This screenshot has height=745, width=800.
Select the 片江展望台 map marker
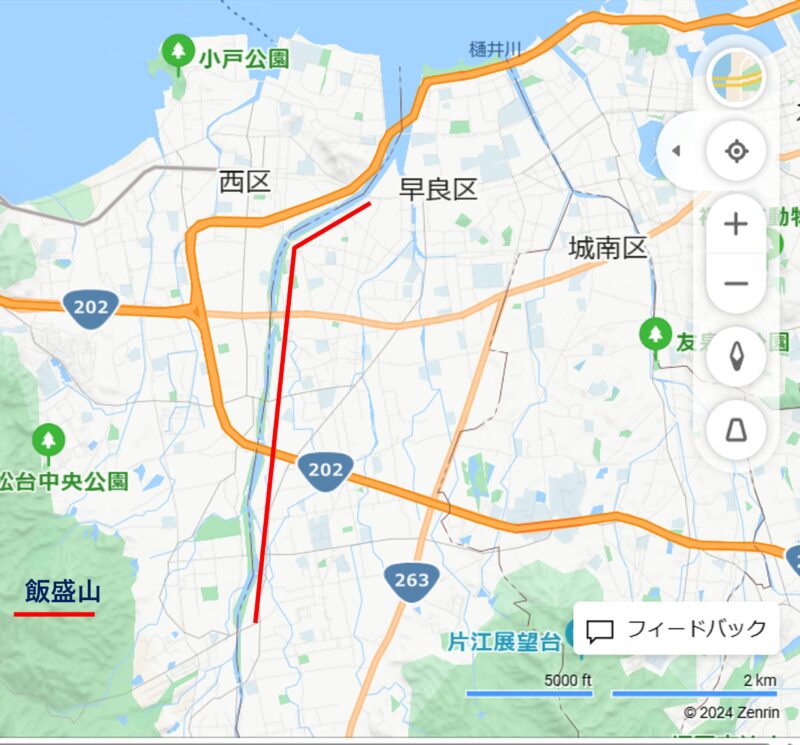(x=572, y=632)
